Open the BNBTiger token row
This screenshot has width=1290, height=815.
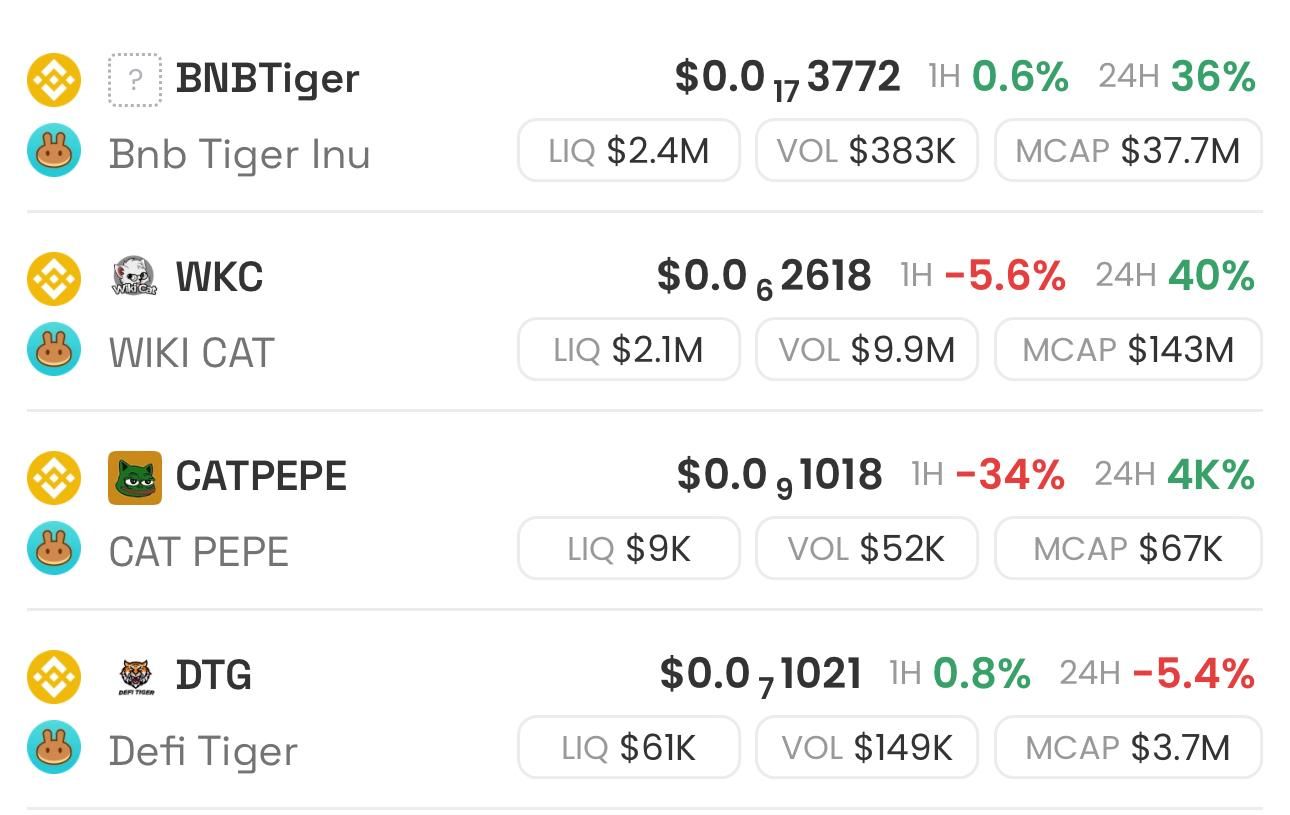point(267,78)
